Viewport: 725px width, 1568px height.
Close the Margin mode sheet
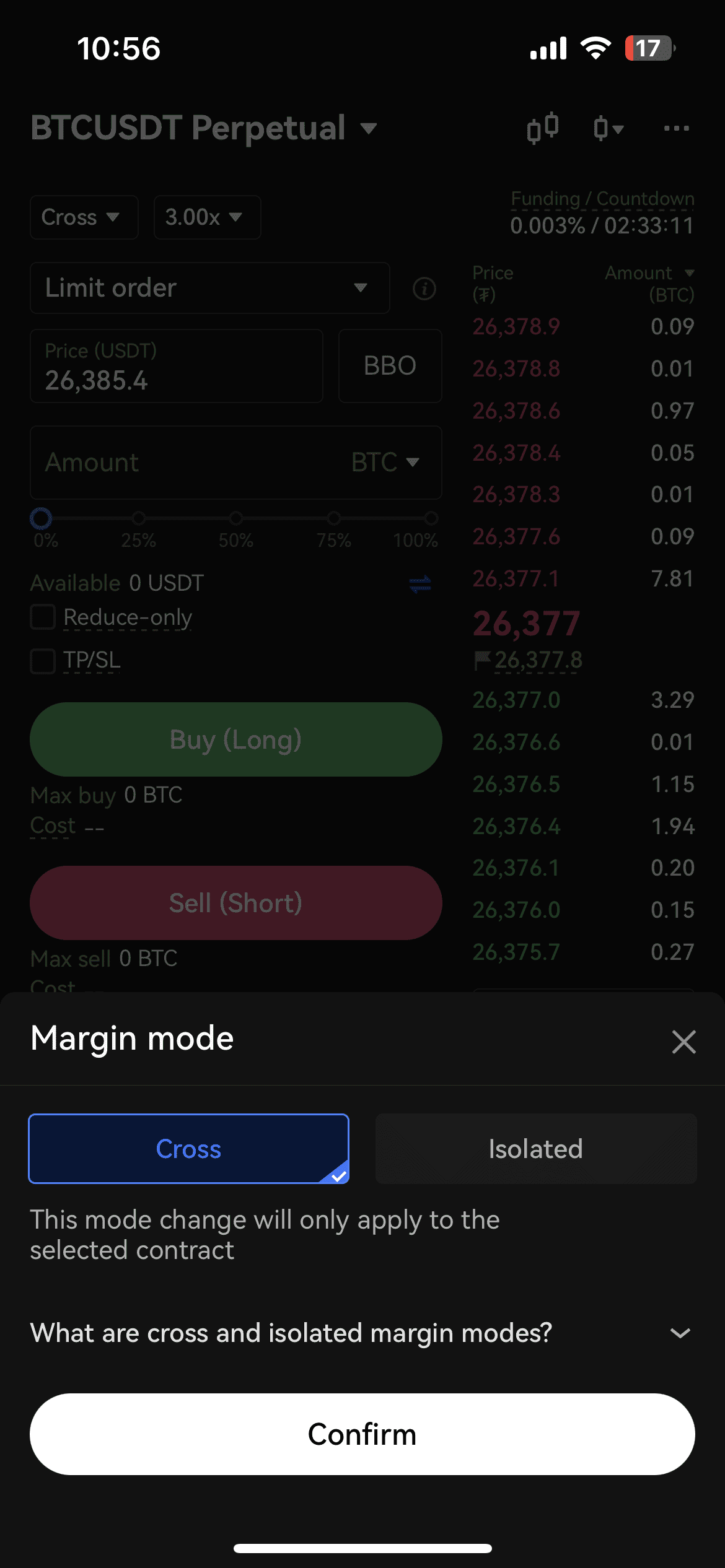(683, 1042)
